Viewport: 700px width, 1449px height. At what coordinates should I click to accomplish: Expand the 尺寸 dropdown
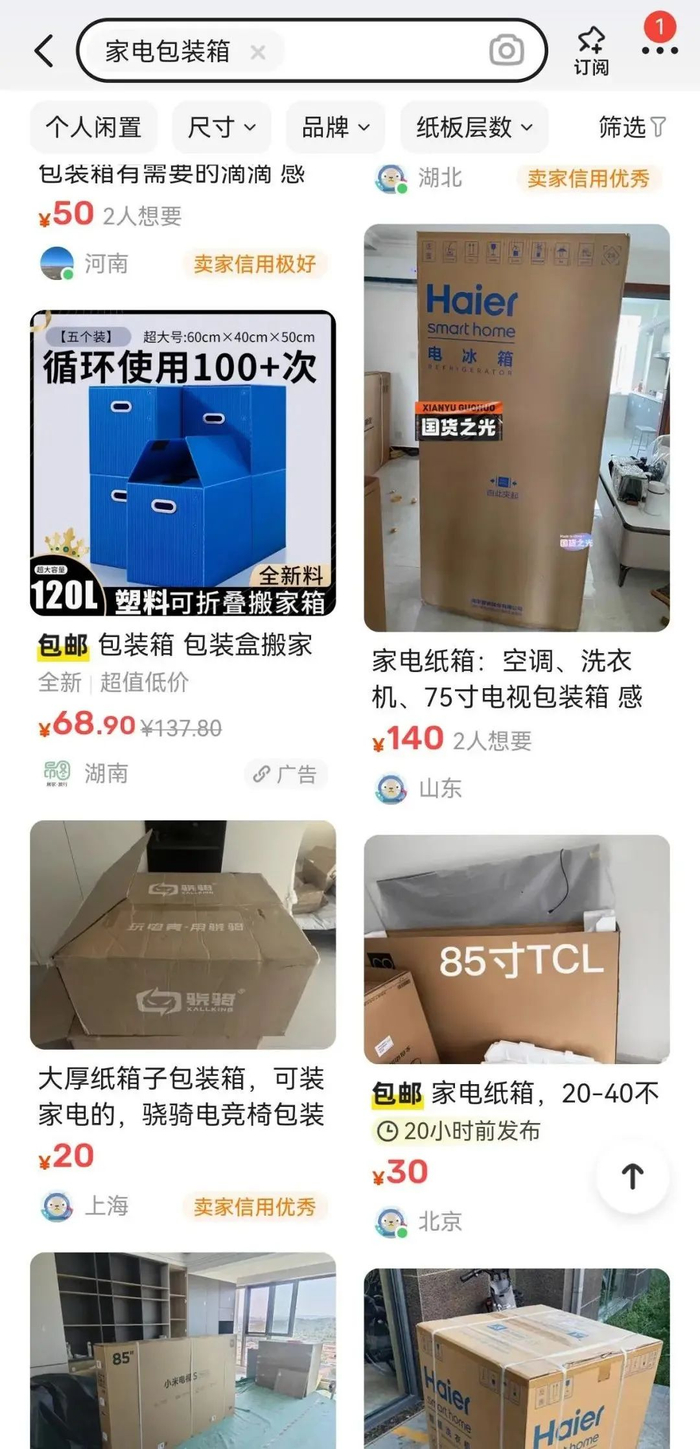(x=222, y=127)
